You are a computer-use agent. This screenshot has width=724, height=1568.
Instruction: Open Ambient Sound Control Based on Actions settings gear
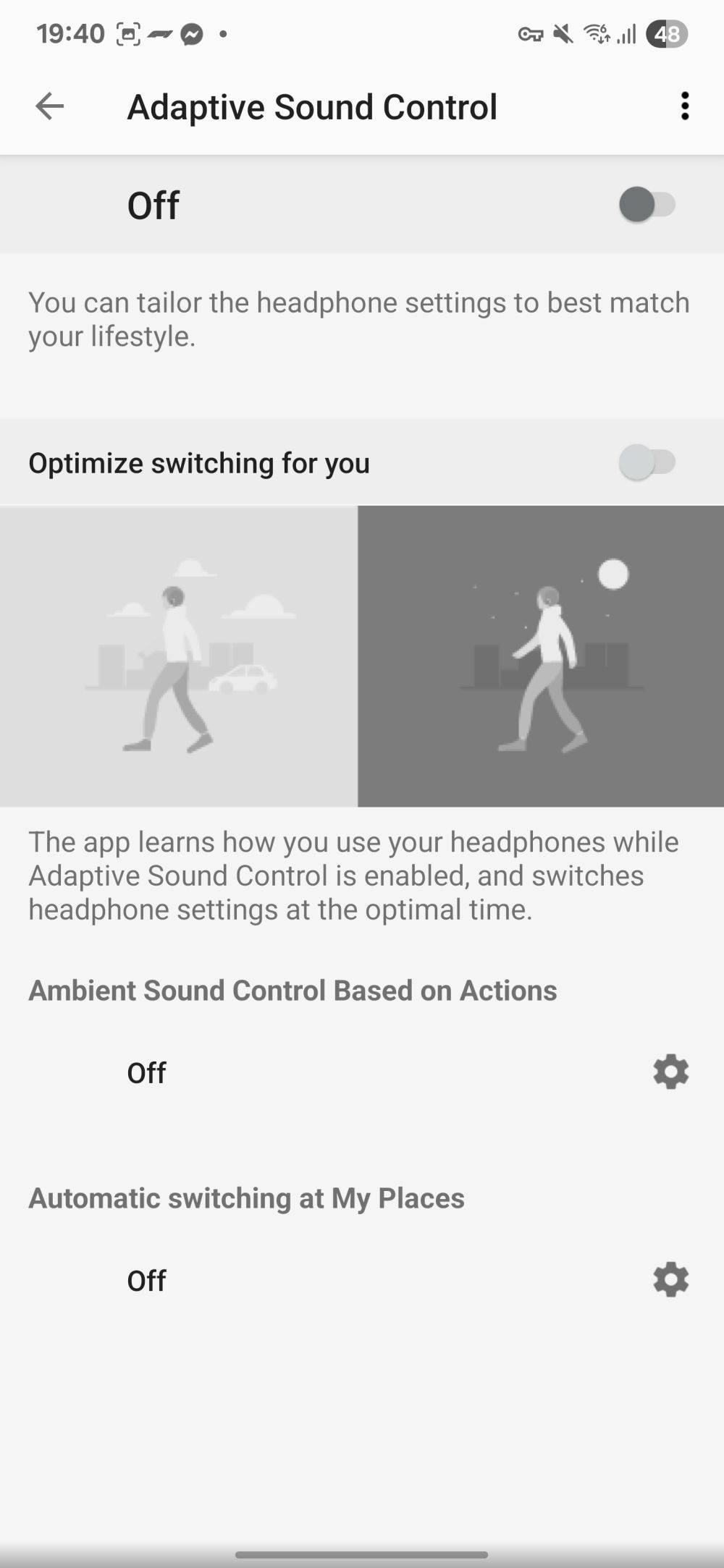670,1072
